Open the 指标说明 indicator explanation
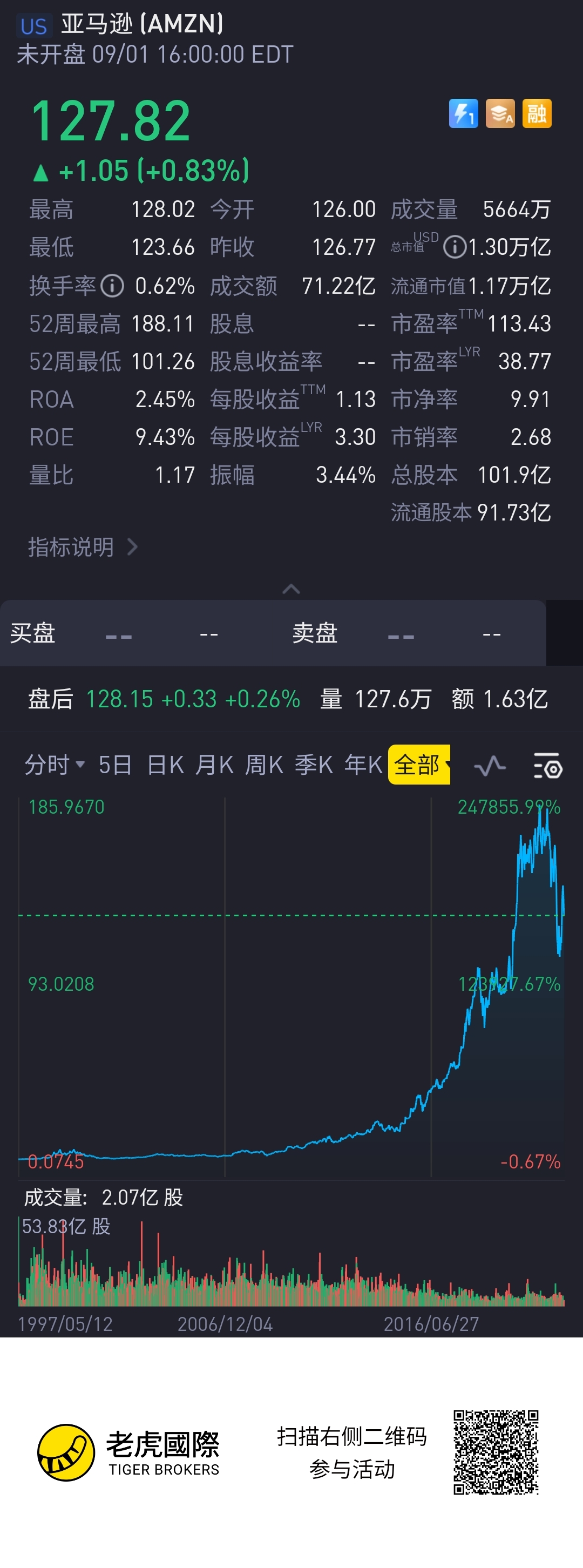 [x=82, y=547]
